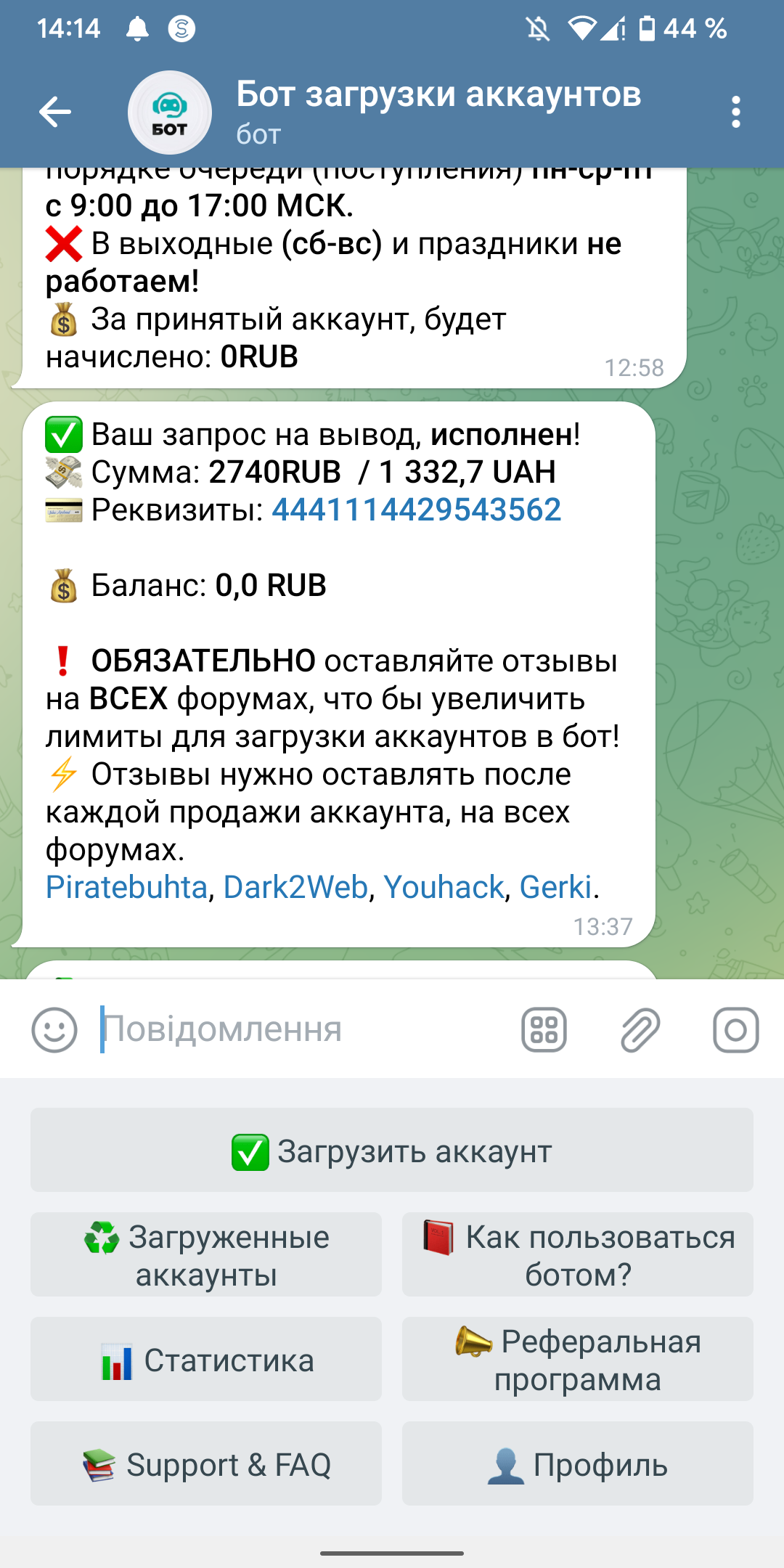The height and width of the screenshot is (1568, 784).
Task: Open the camera icon in message bar
Action: (735, 1029)
